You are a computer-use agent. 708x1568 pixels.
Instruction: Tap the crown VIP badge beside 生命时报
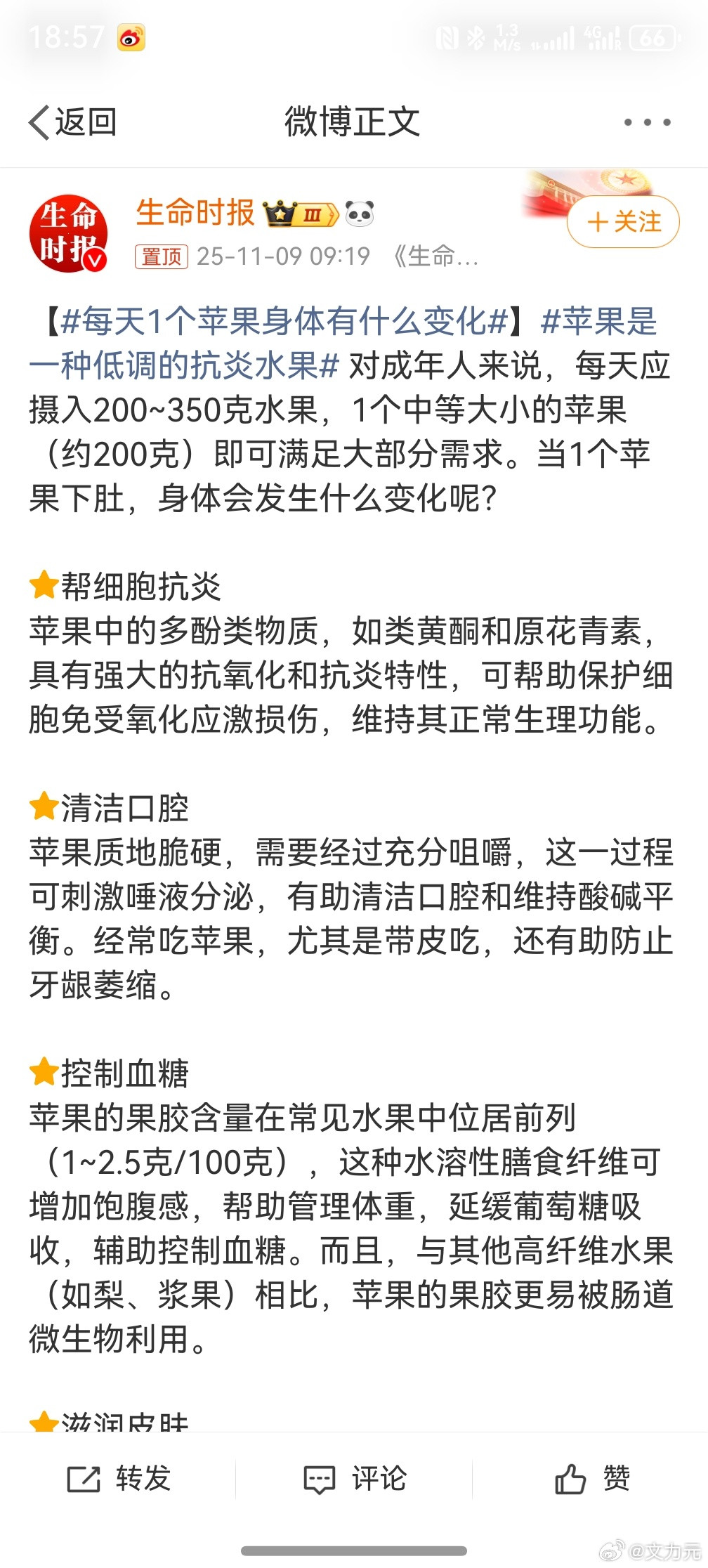point(280,213)
